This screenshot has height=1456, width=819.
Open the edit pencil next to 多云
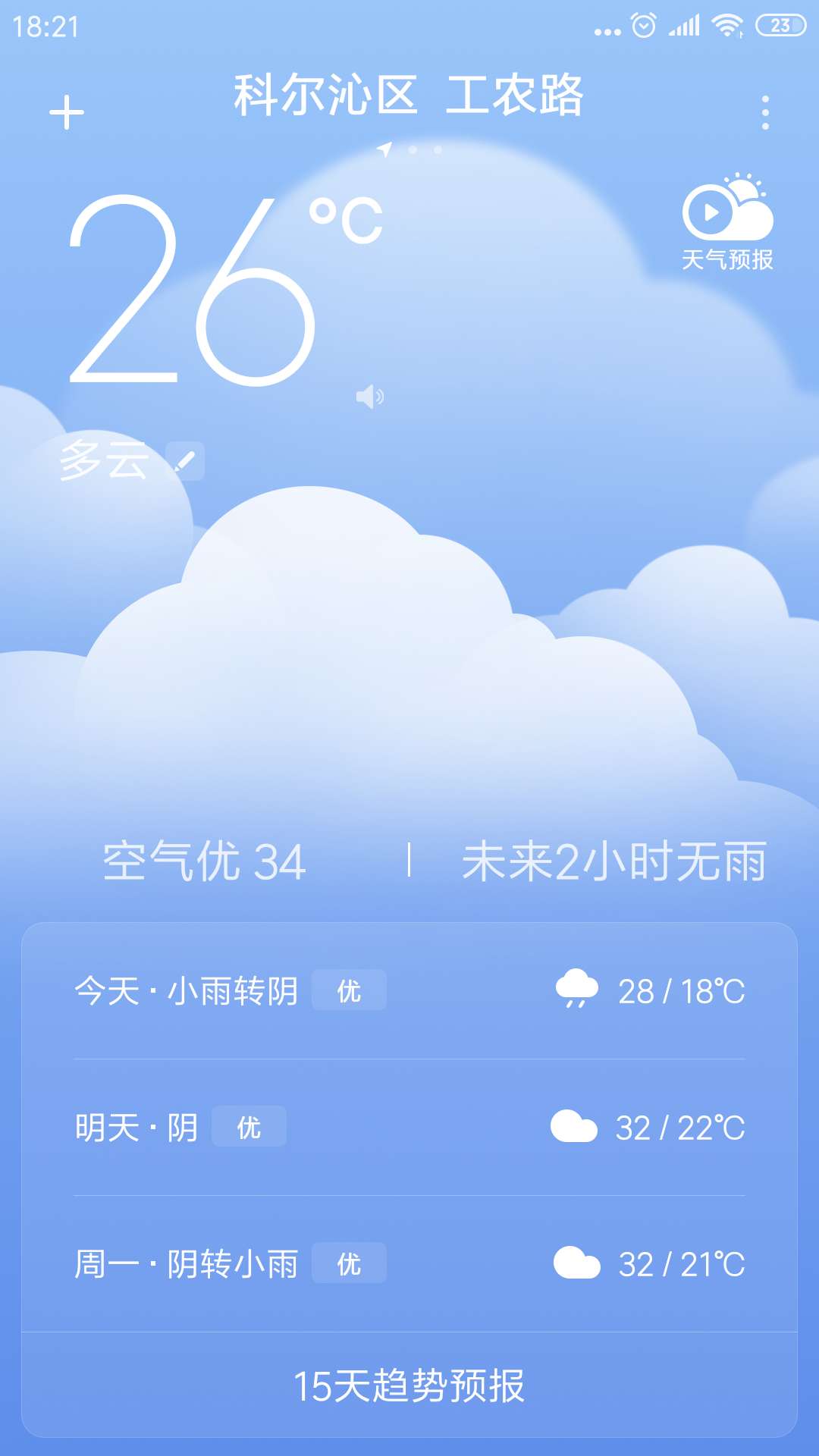[x=186, y=459]
